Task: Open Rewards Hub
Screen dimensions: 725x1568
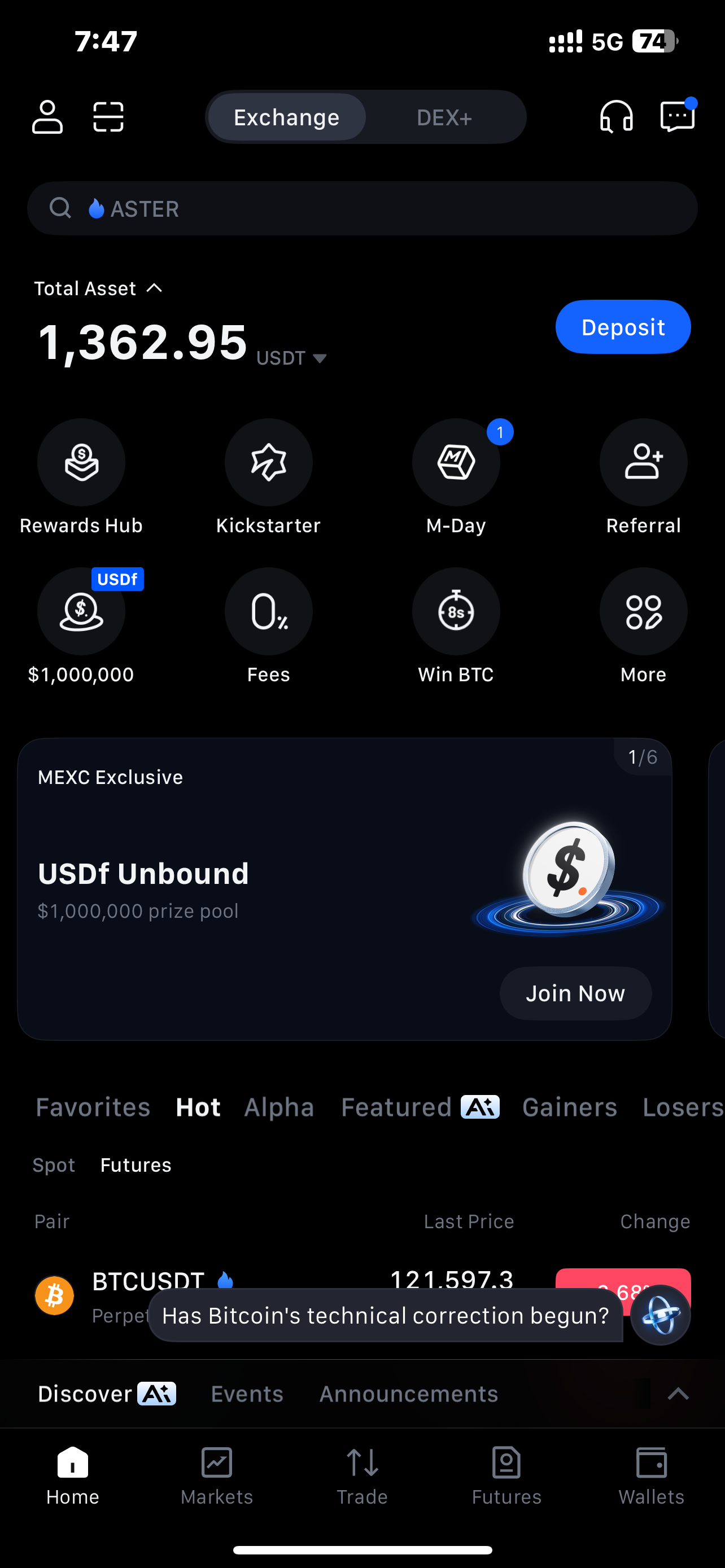Action: point(81,463)
